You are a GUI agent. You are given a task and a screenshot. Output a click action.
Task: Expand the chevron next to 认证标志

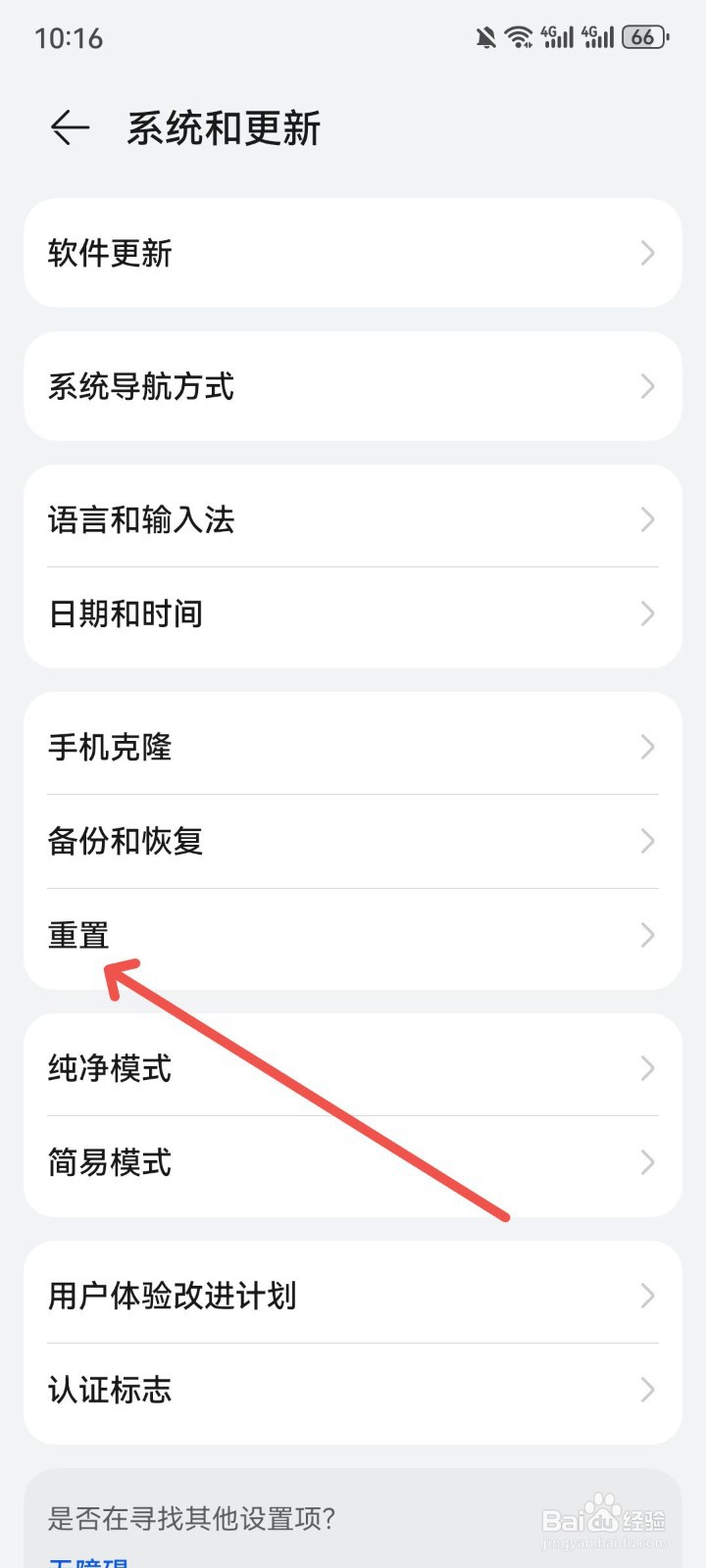pos(646,1389)
